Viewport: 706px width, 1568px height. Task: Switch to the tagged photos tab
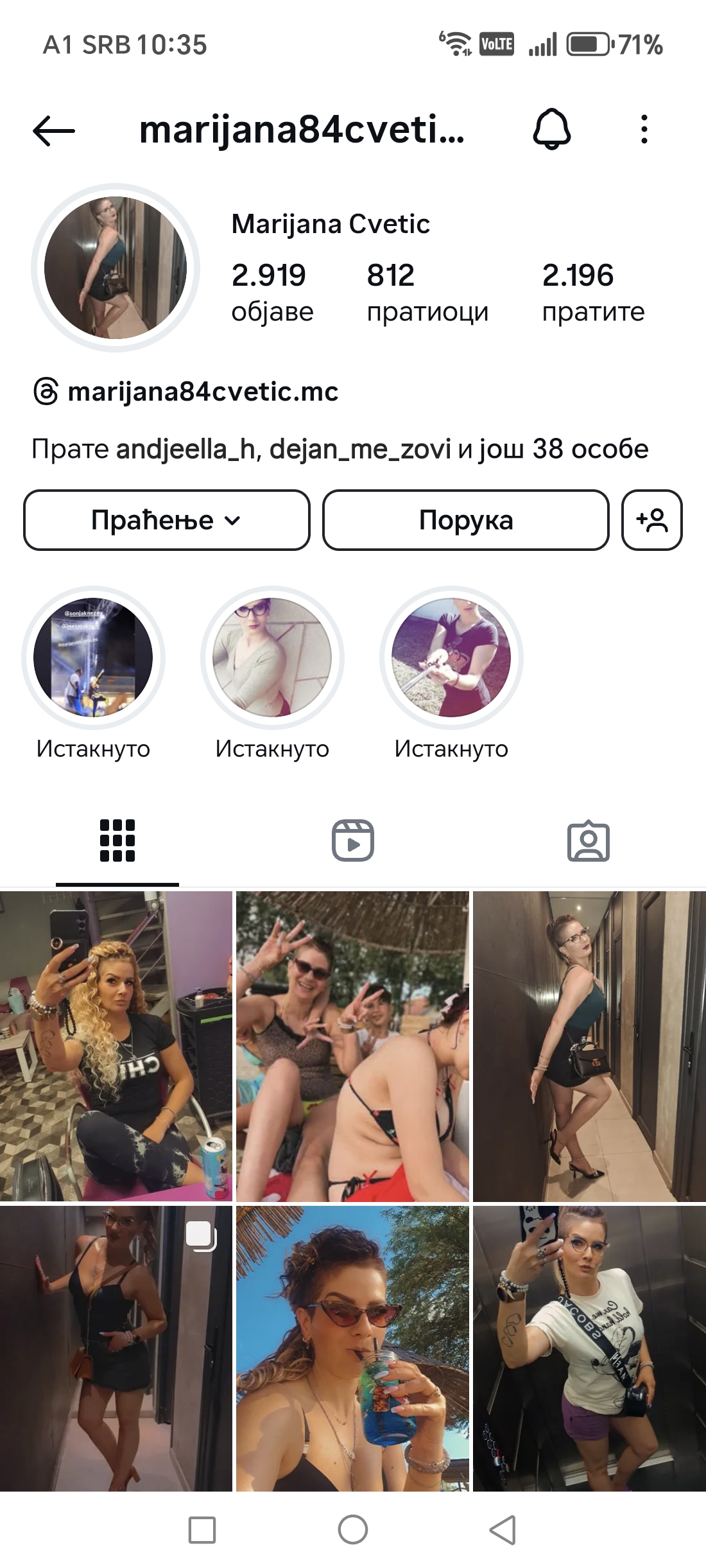[x=589, y=841]
